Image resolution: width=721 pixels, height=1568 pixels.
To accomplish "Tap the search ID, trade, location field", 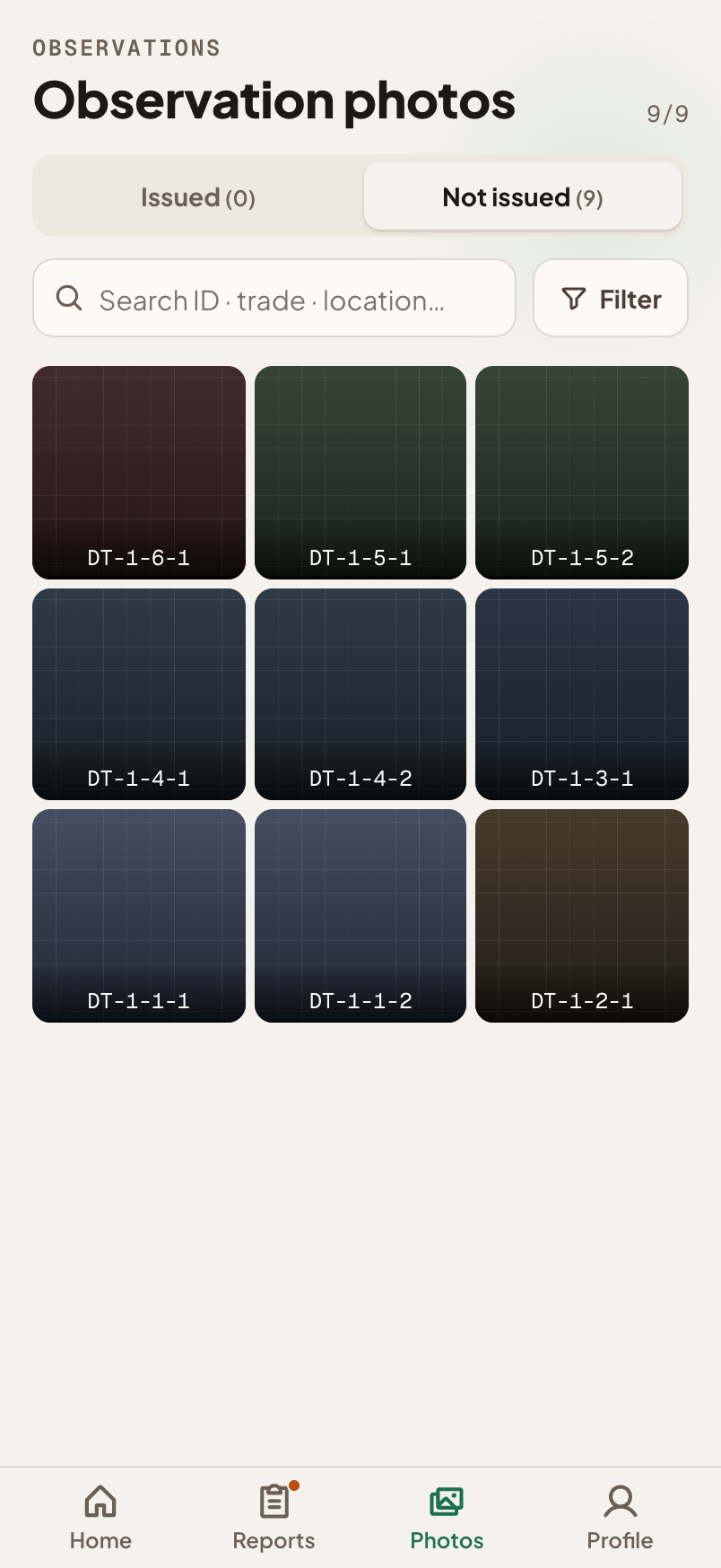I will (274, 299).
